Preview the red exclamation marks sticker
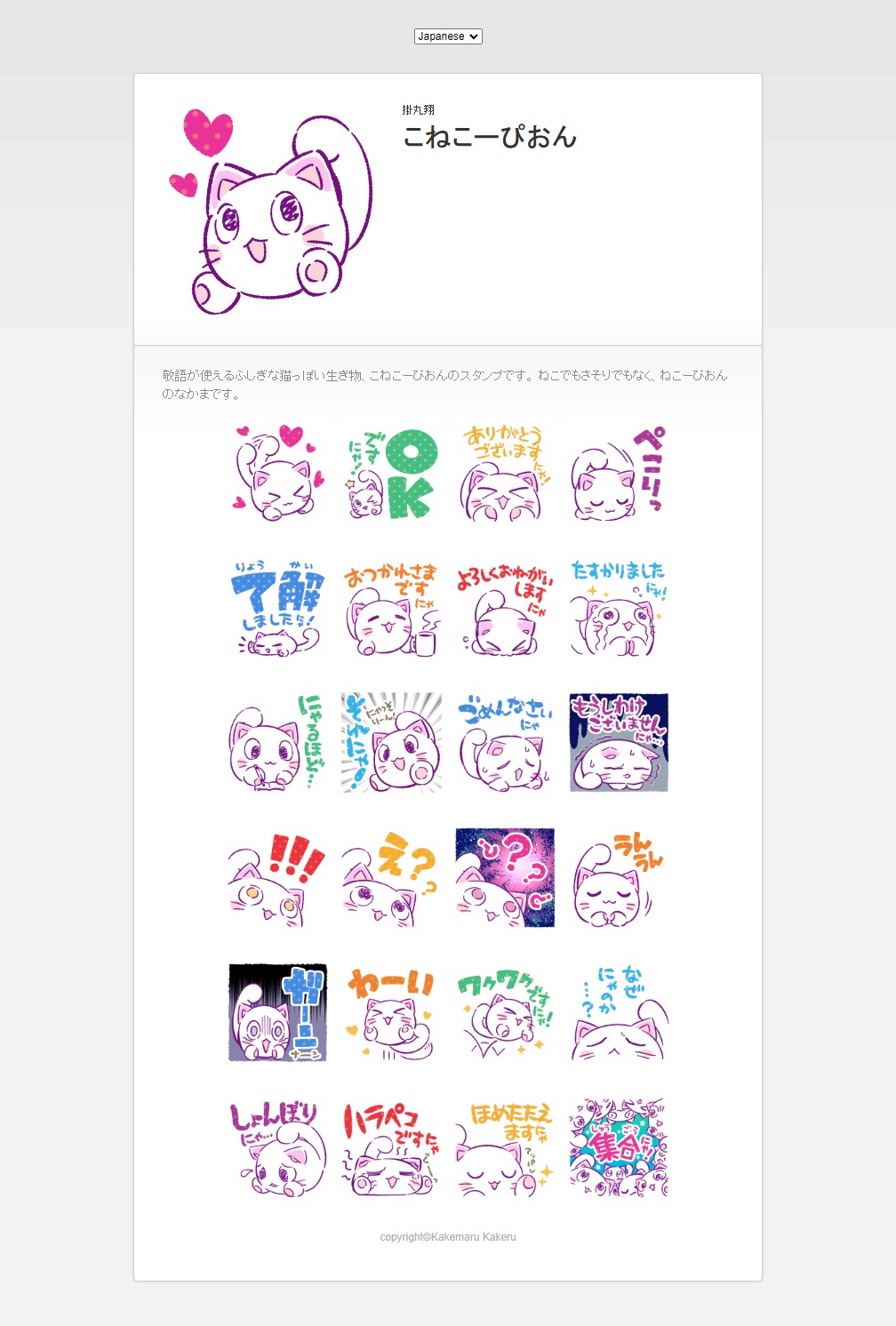Image resolution: width=896 pixels, height=1326 pixels. pyautogui.click(x=277, y=878)
